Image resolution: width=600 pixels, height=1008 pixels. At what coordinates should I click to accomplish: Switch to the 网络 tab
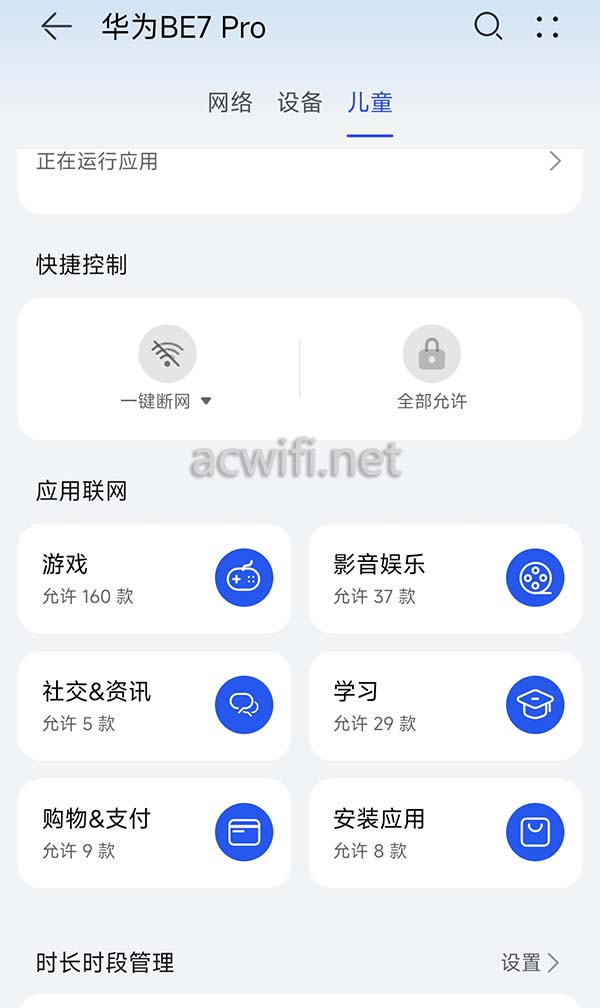(230, 103)
